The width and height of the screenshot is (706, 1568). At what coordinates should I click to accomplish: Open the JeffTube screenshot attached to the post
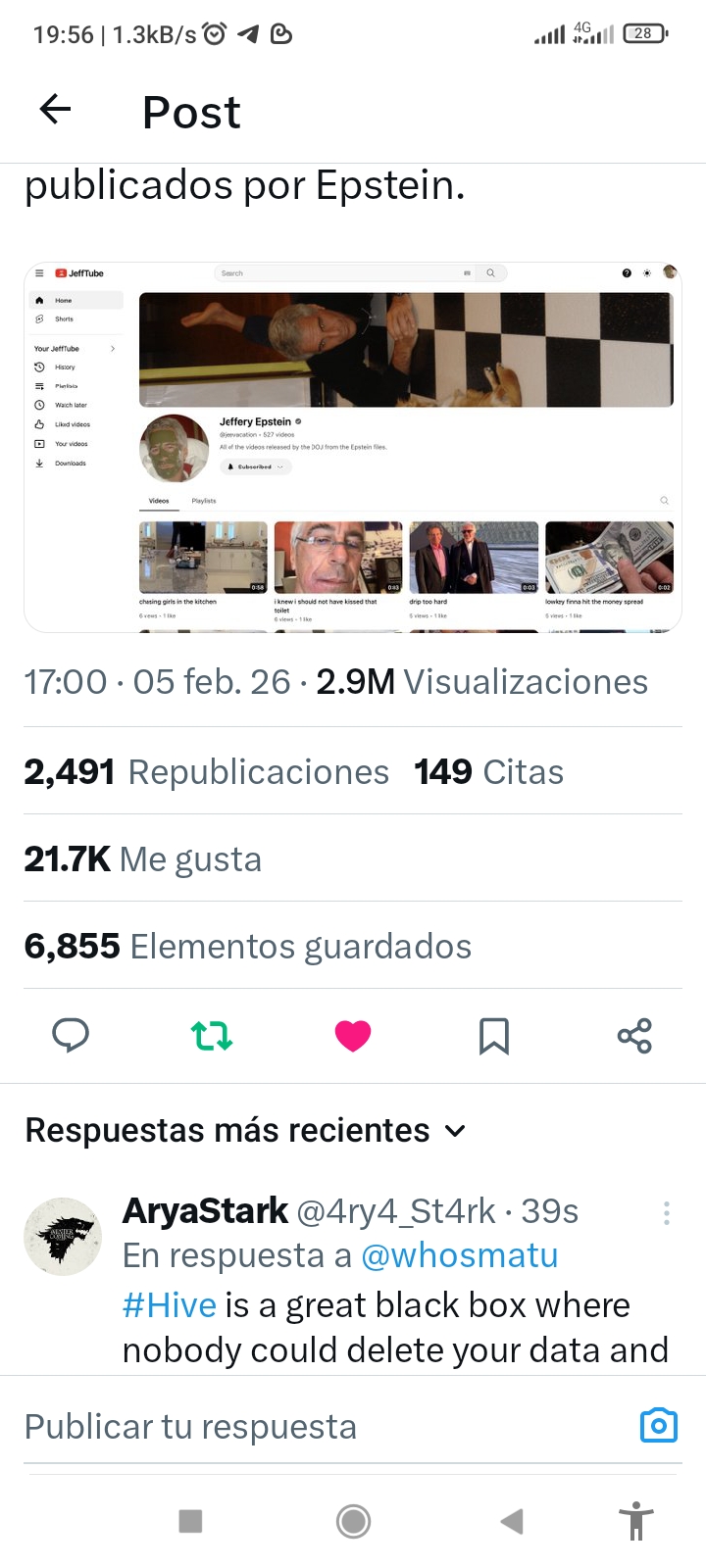click(353, 447)
